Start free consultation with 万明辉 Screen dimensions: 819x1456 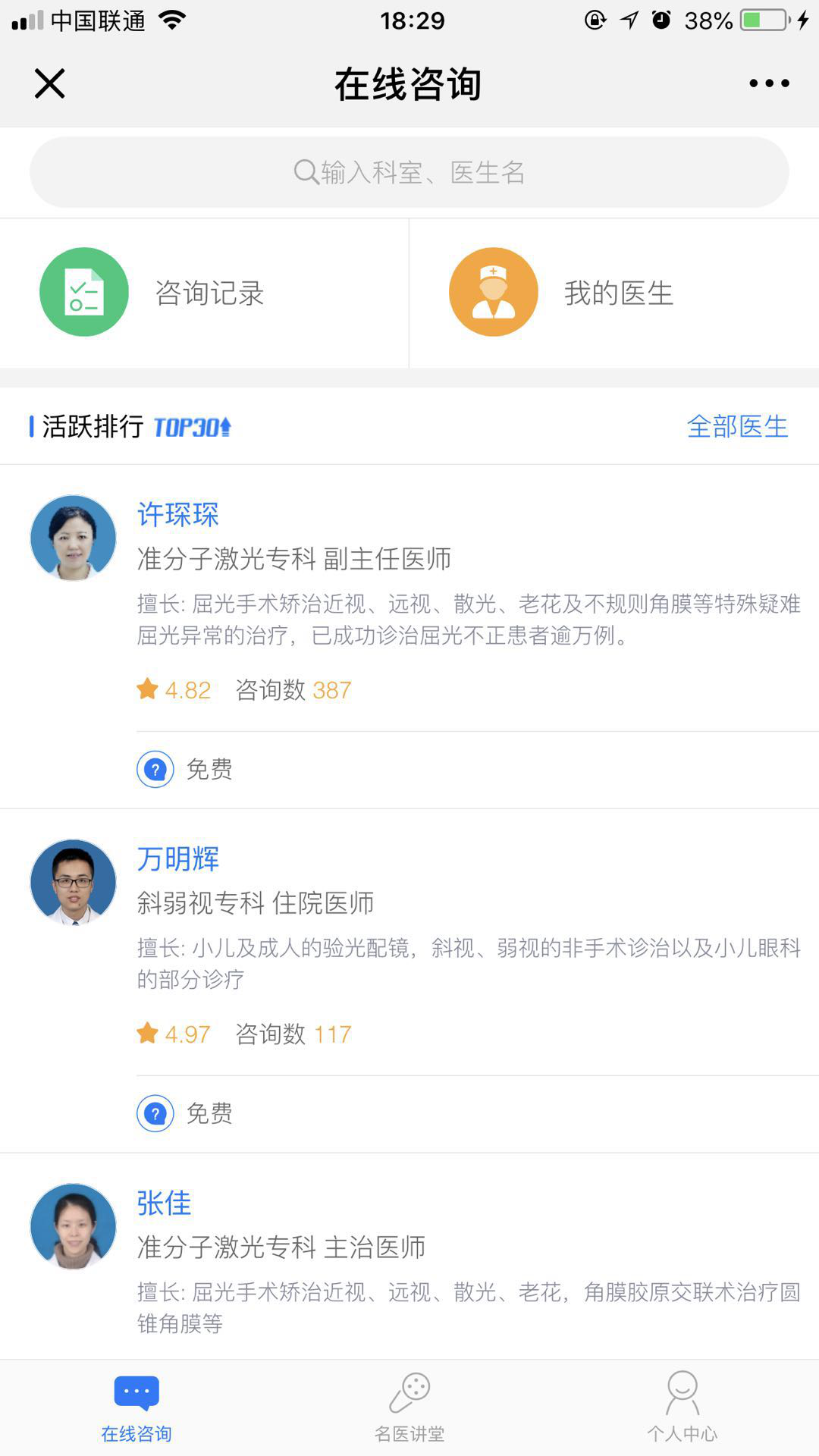point(186,1114)
